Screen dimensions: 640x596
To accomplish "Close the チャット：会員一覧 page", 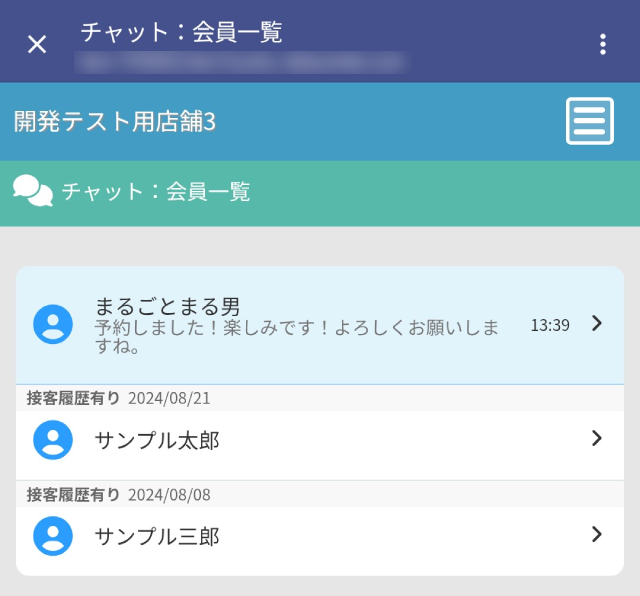I will (37, 44).
